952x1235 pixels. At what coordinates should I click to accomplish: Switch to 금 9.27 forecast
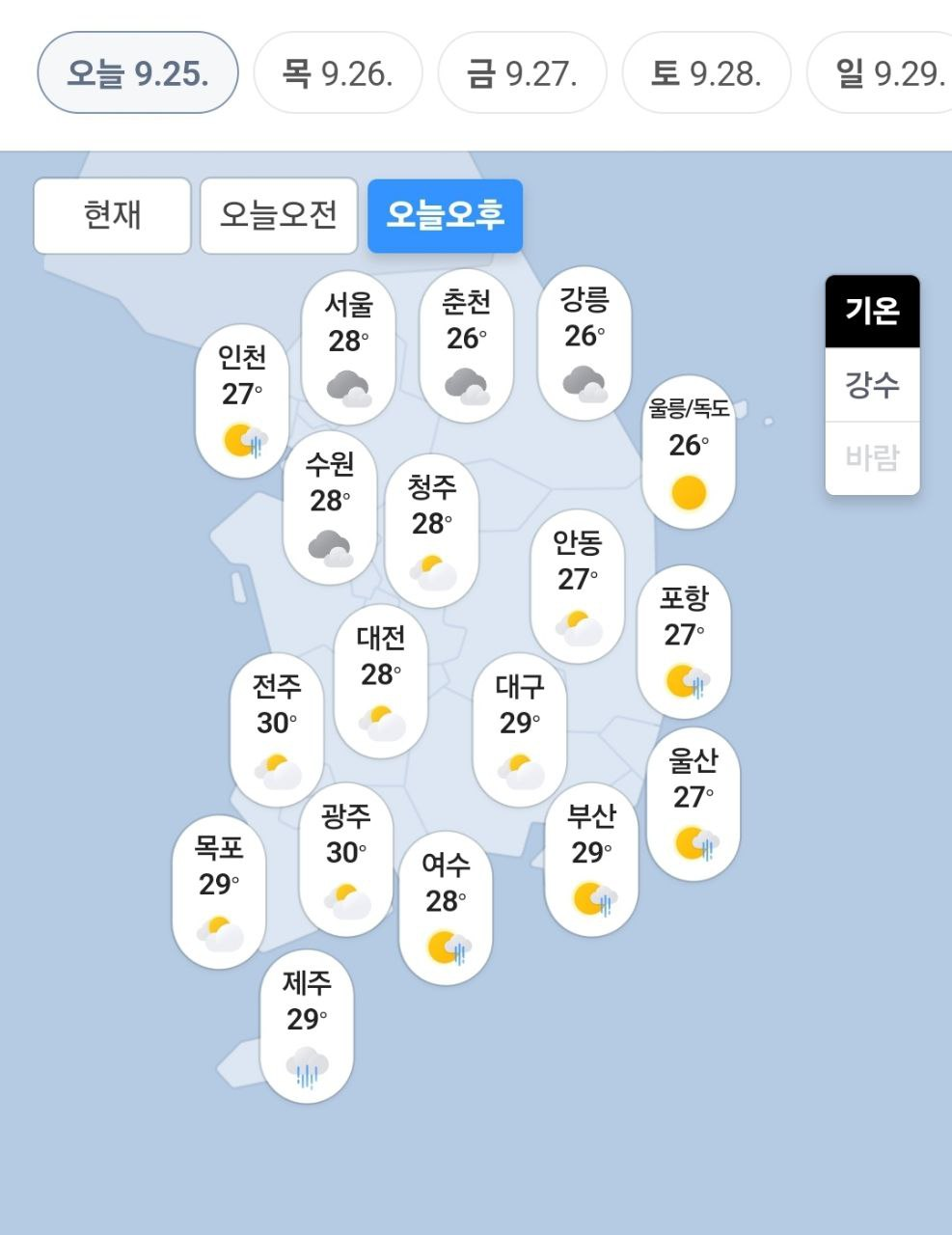click(x=522, y=73)
